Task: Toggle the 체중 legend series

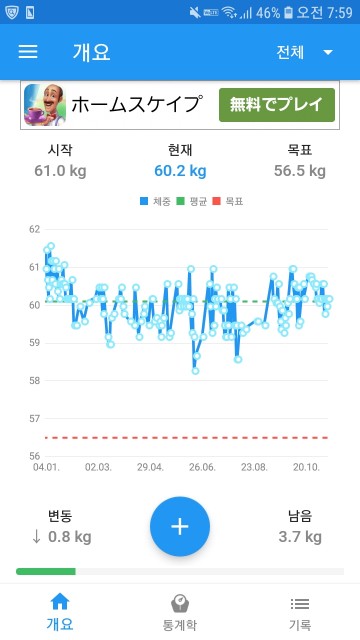Action: [155, 201]
